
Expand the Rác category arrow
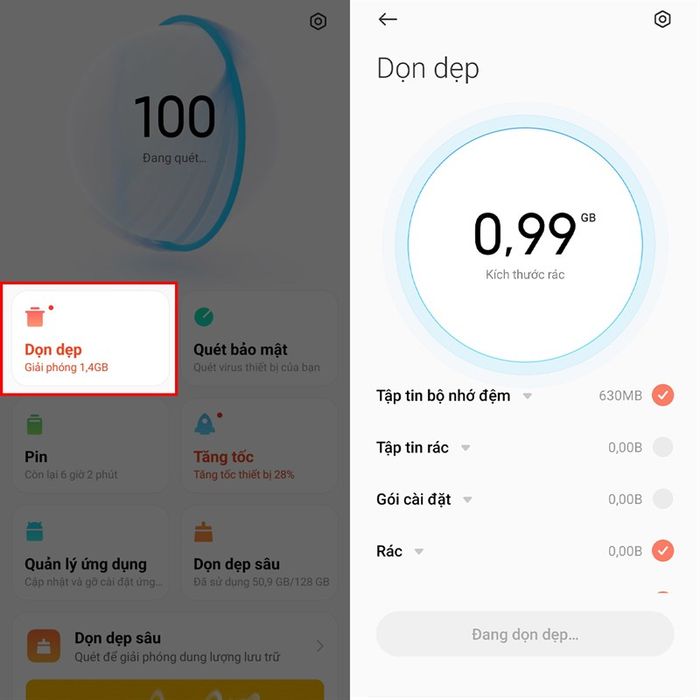point(419,552)
